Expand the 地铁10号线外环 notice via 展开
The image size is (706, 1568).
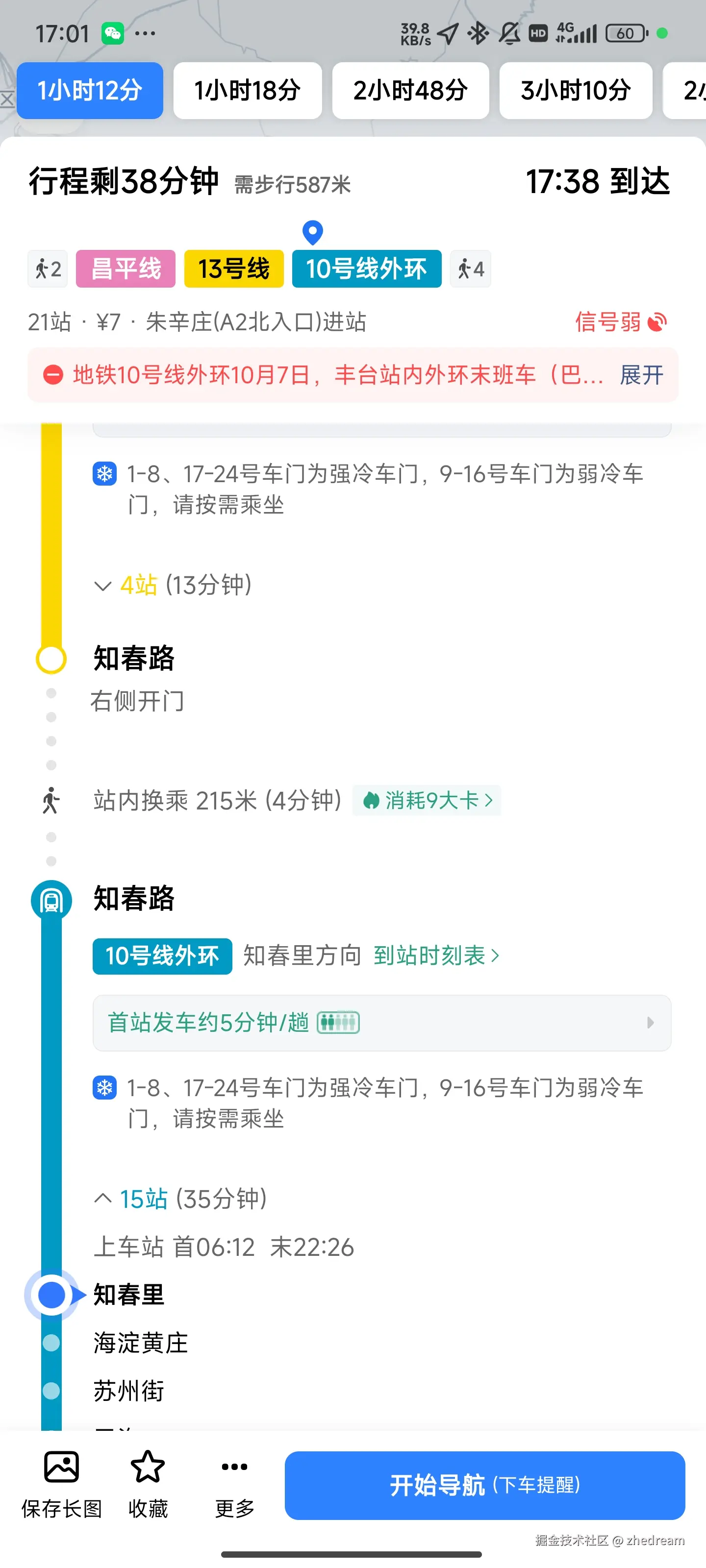641,375
